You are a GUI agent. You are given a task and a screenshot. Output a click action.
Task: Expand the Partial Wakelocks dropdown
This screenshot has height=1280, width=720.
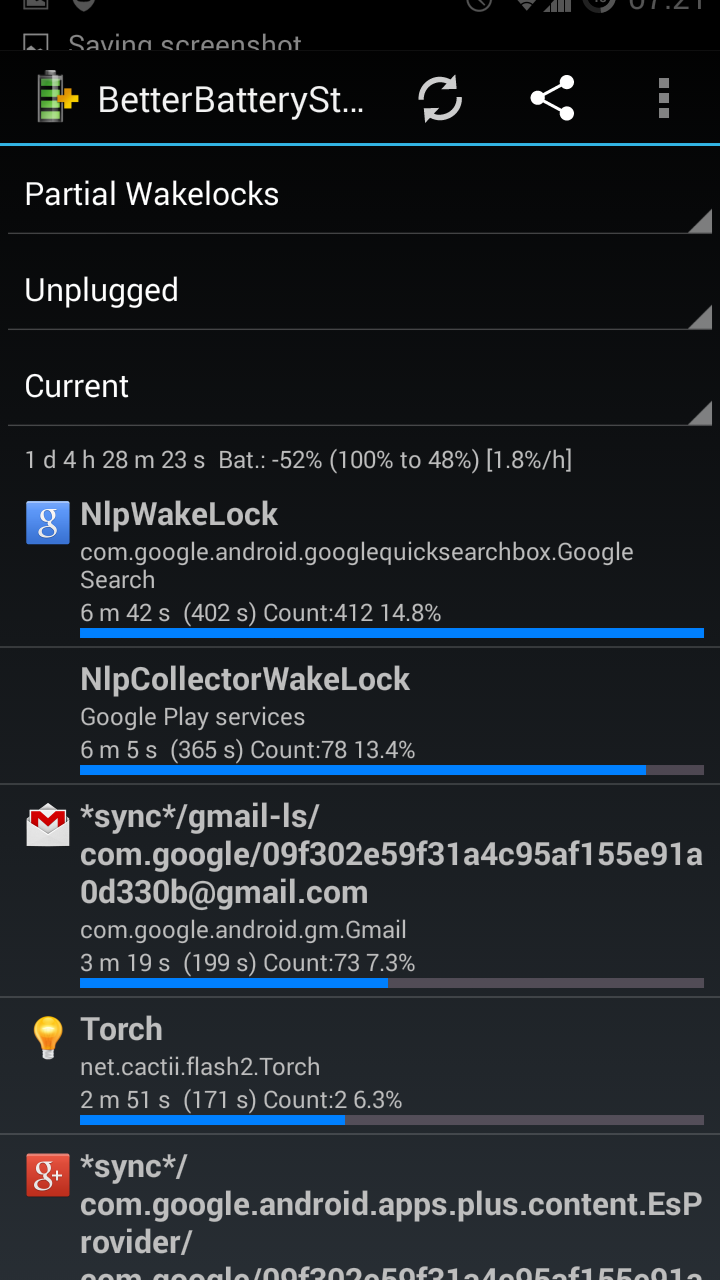pos(360,194)
